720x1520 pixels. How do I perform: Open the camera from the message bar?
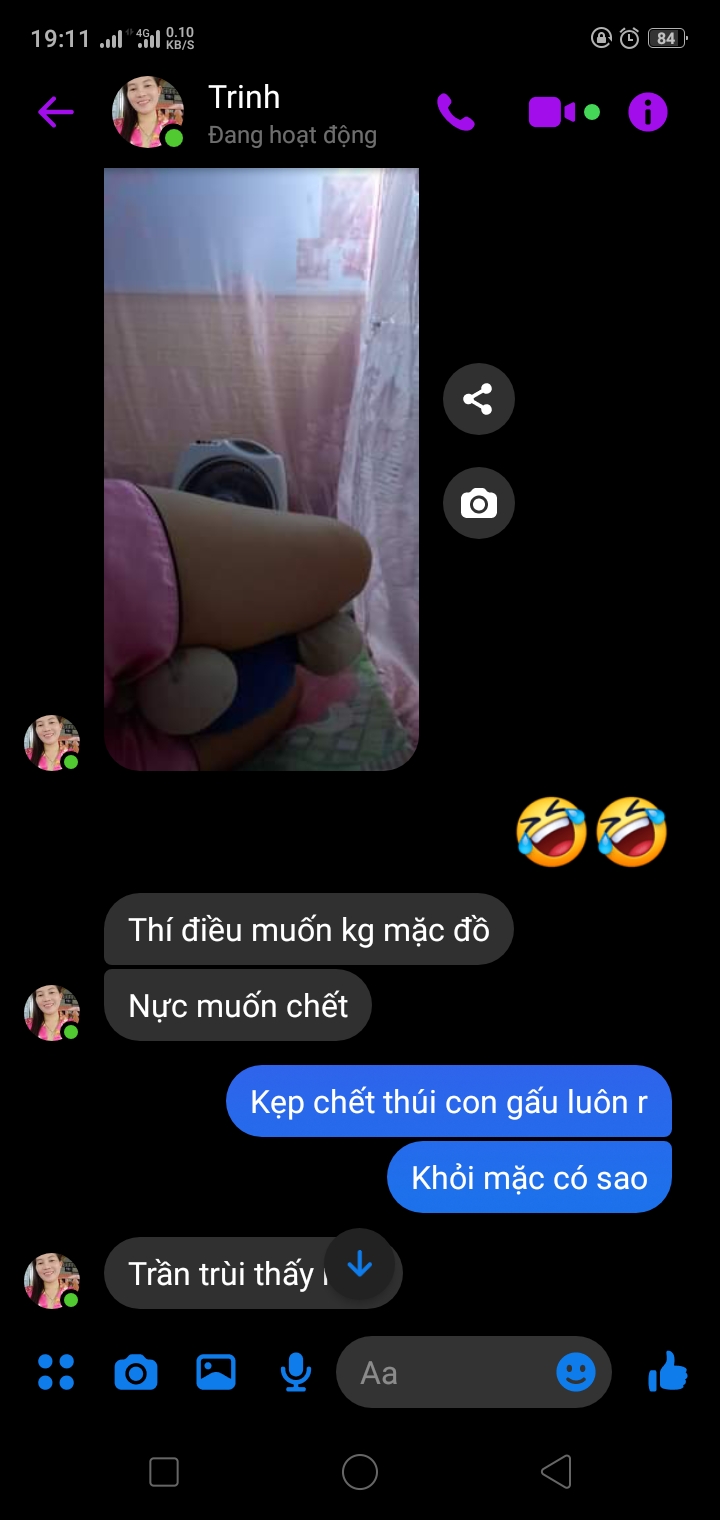pyautogui.click(x=136, y=1372)
